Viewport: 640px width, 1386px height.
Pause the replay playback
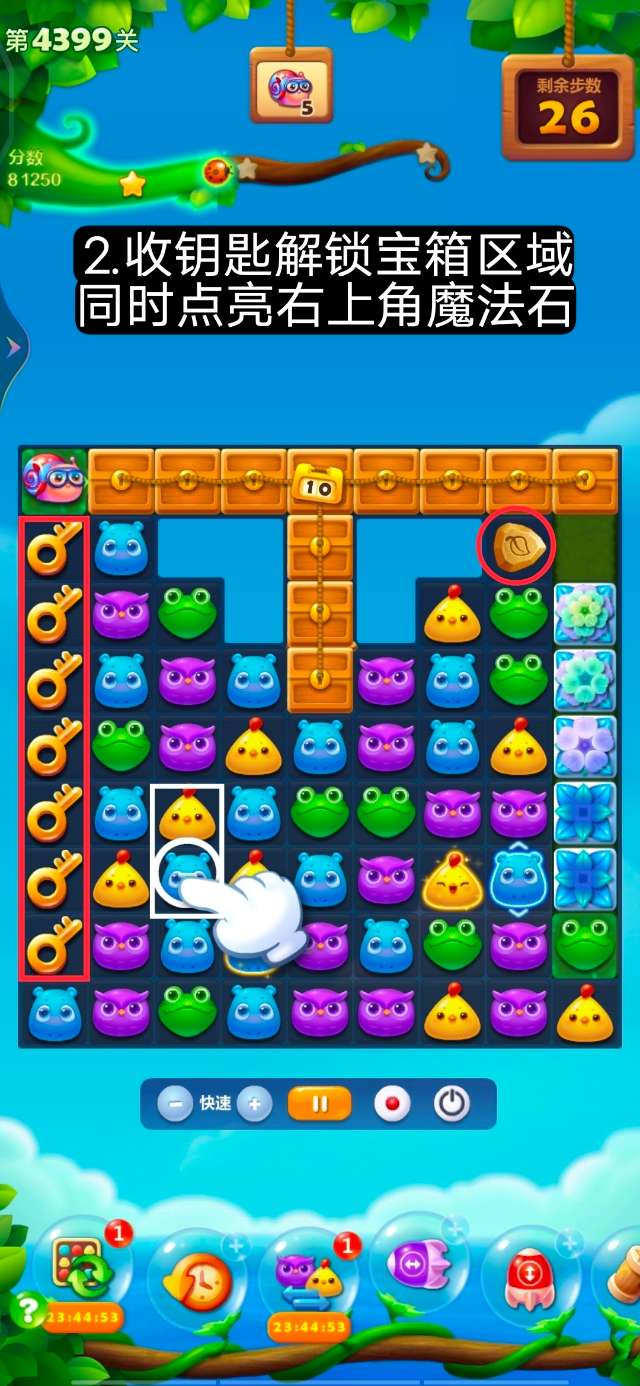point(320,1104)
